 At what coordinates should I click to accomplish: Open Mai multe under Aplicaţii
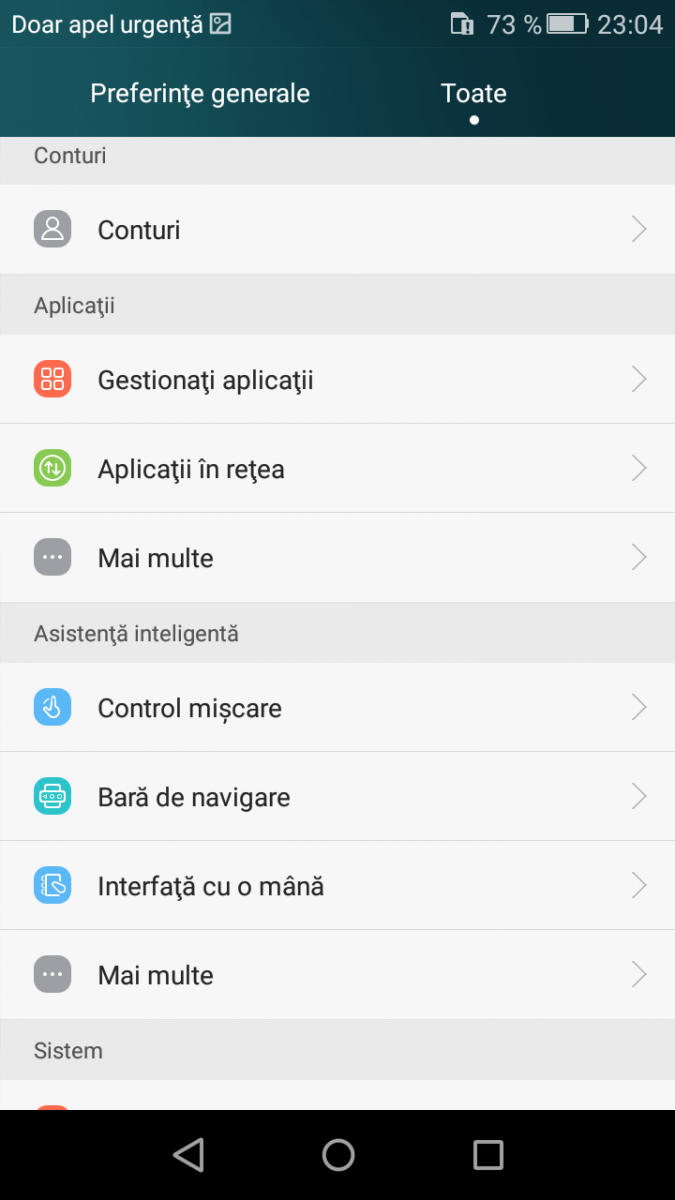click(337, 558)
